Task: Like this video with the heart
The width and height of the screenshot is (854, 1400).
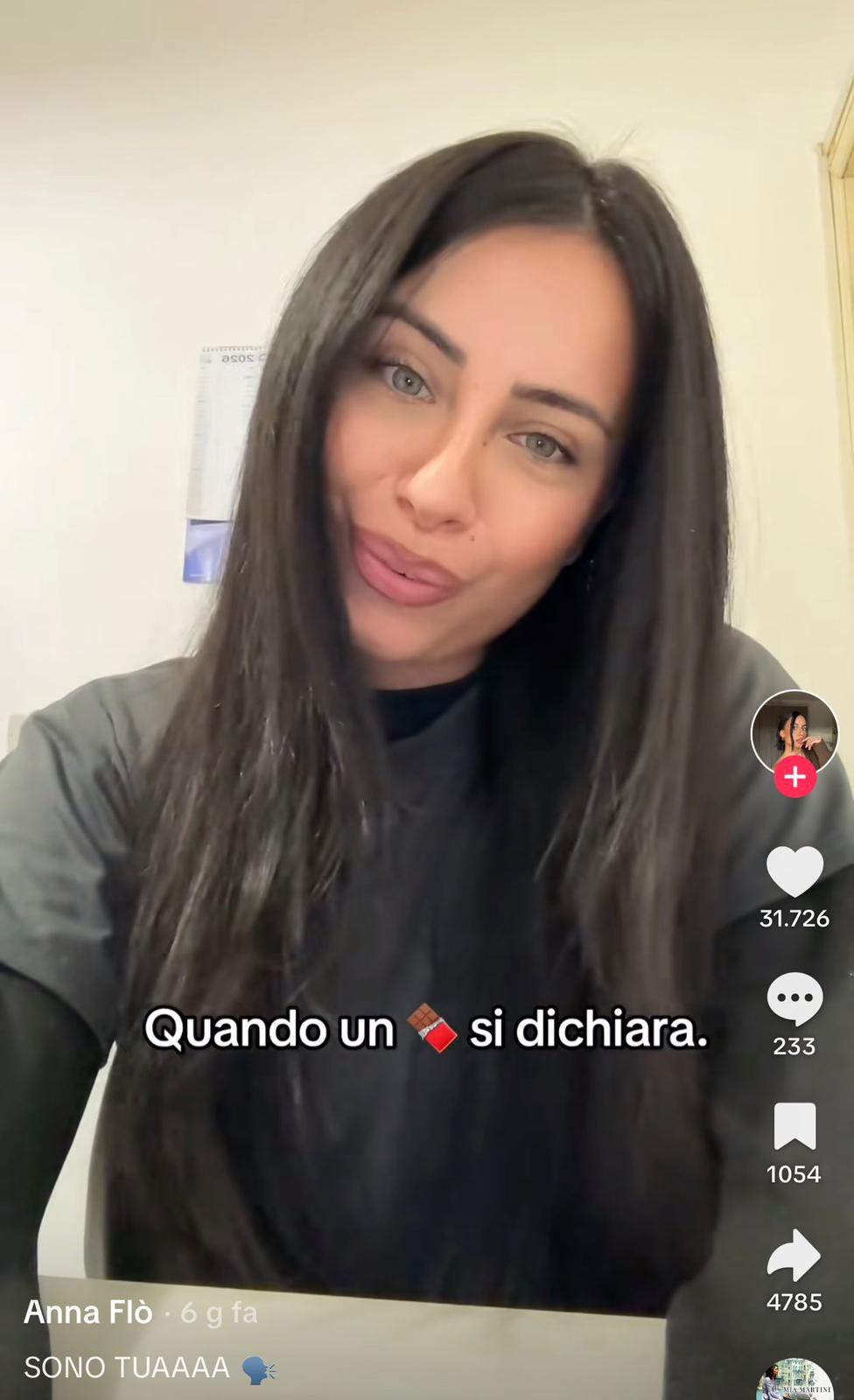Action: point(794,871)
